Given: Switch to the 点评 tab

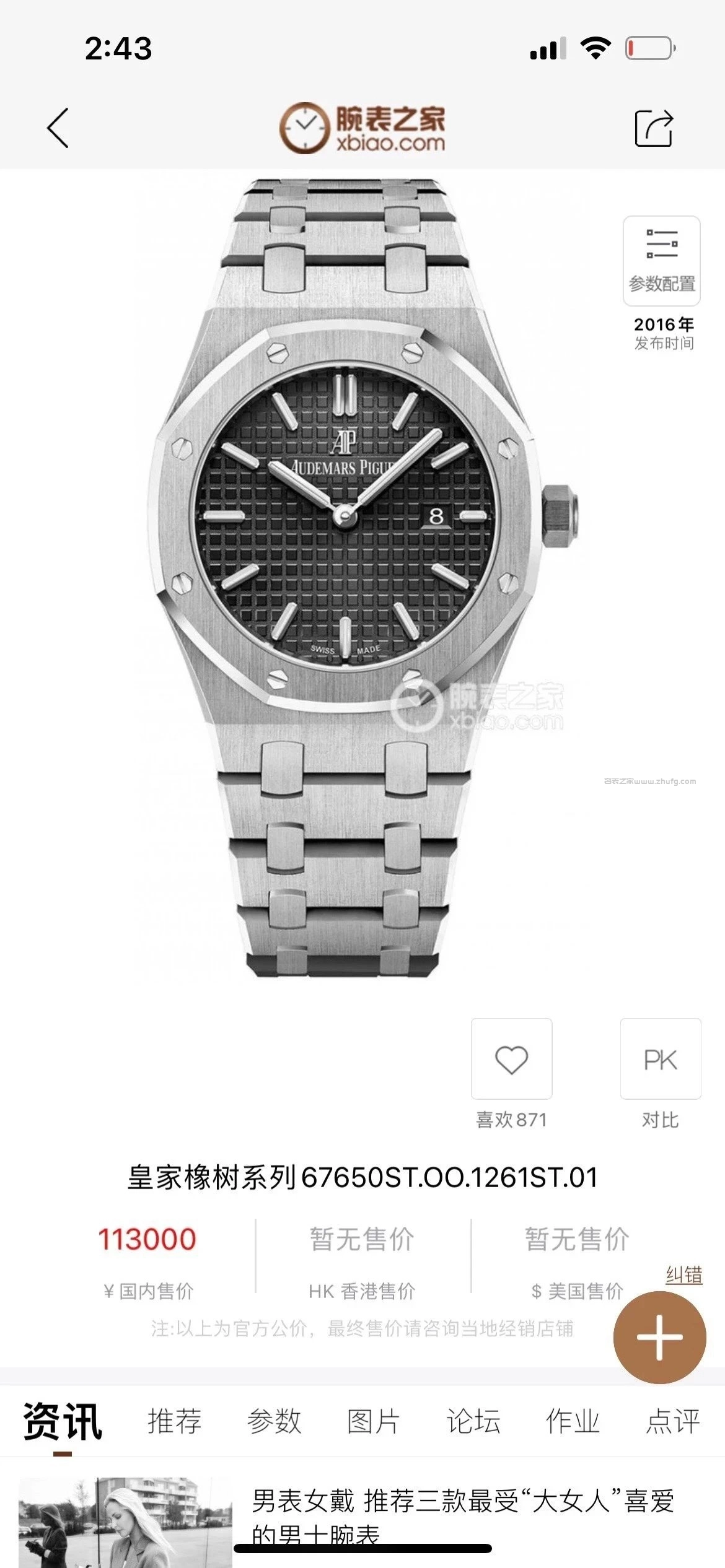Looking at the screenshot, I should [672, 1421].
